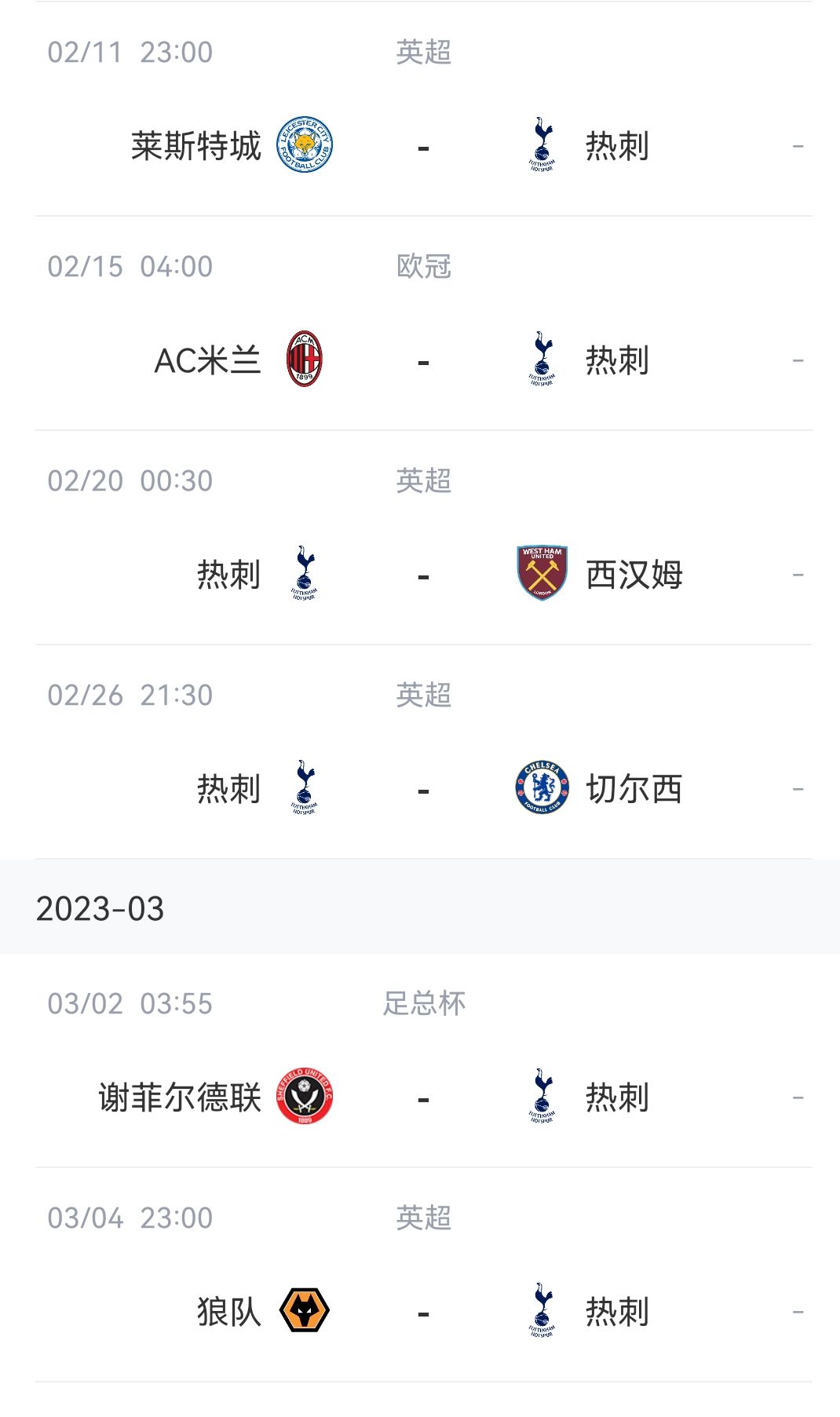The height and width of the screenshot is (1417, 840).
Task: Tap the 狼队 vs 热刺 match row
Action: (x=424, y=1275)
